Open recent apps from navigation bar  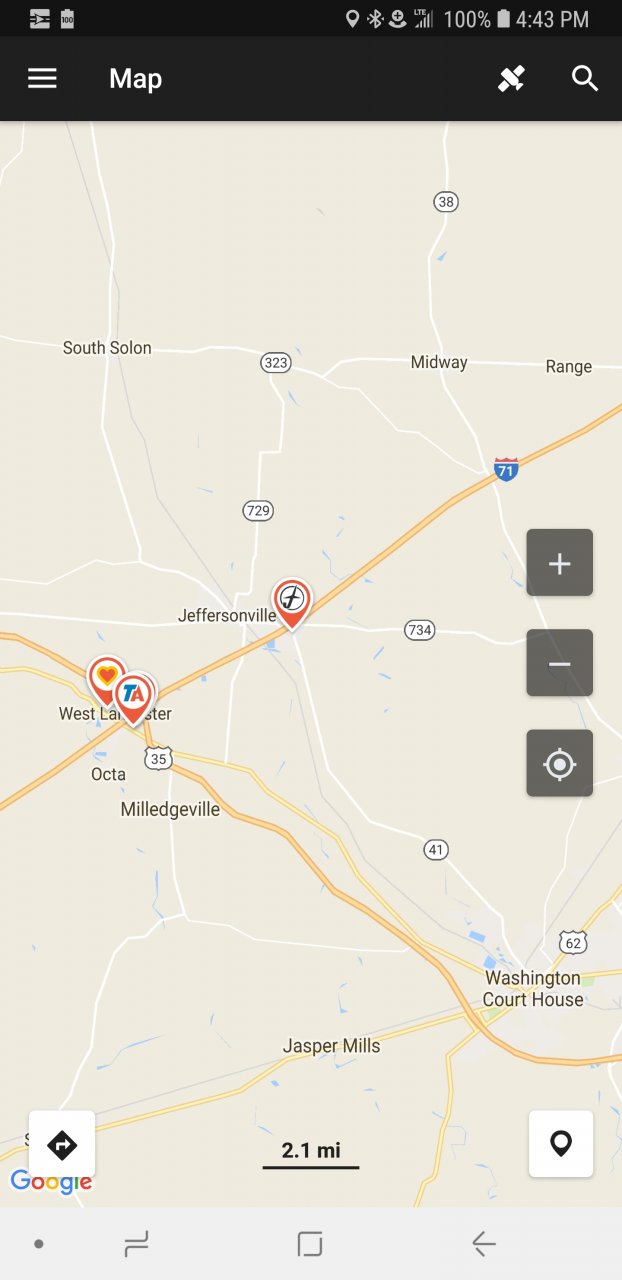[135, 1243]
